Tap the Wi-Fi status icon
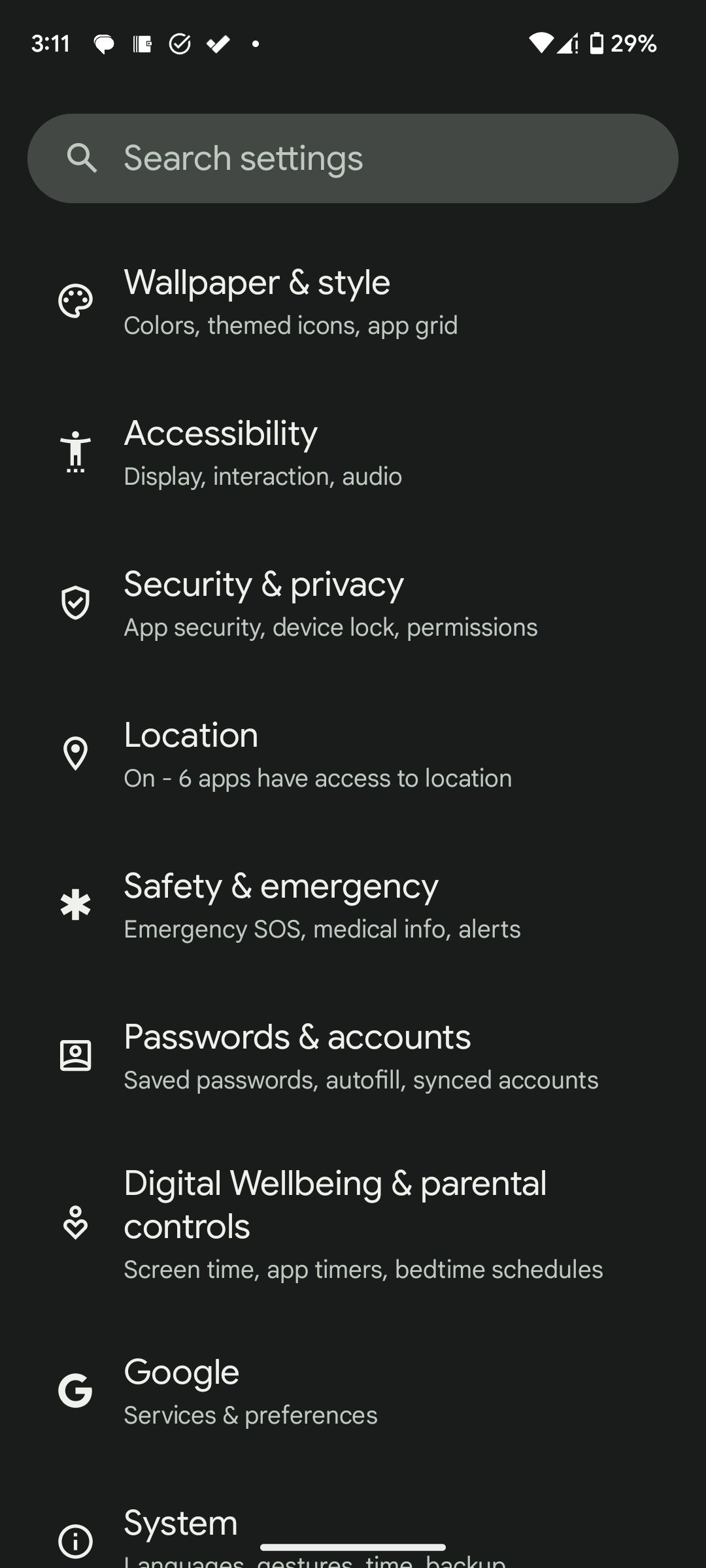Image resolution: width=706 pixels, height=1568 pixels. (x=543, y=43)
